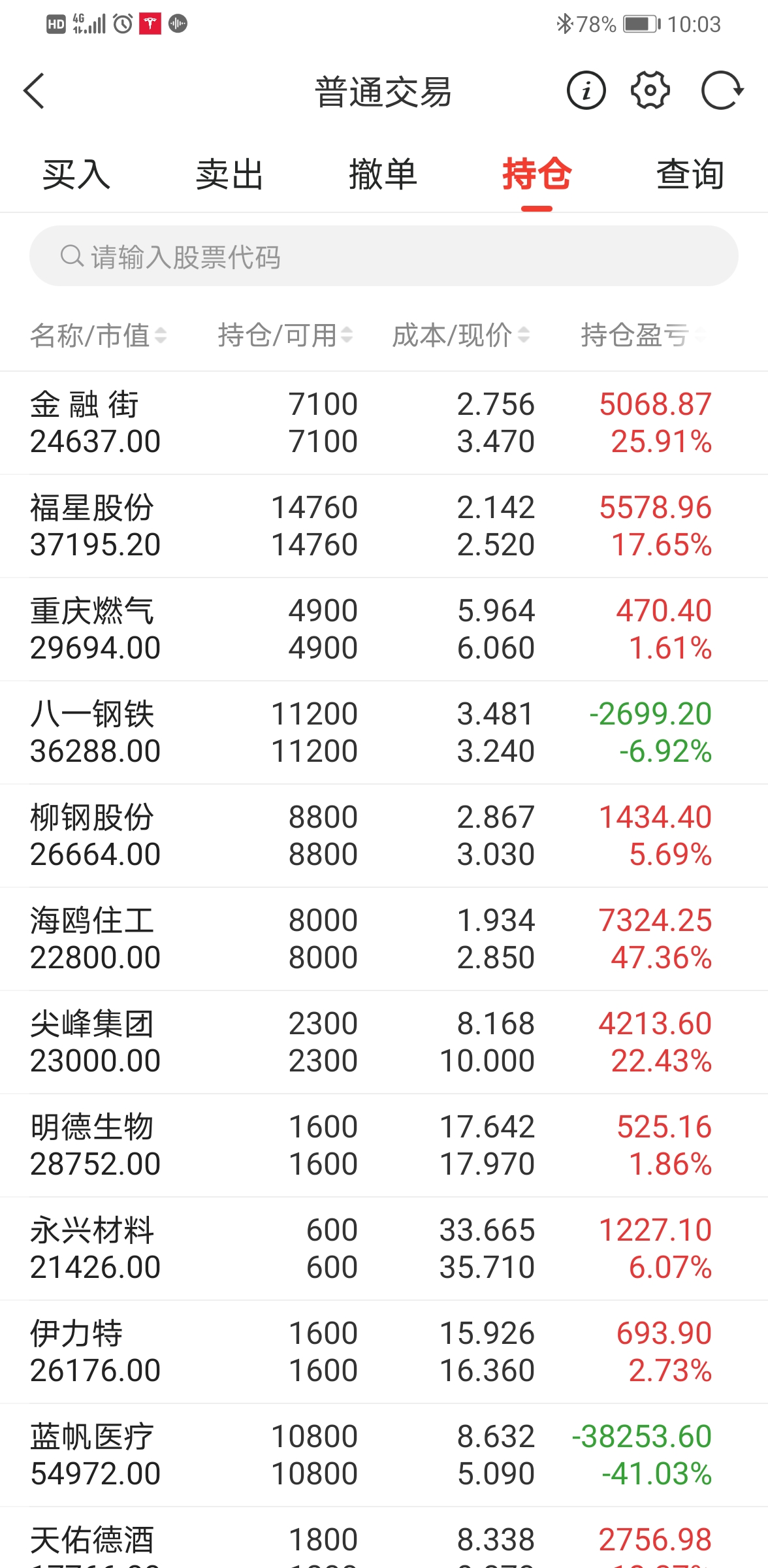Switch to the 买入 tab

(x=76, y=174)
